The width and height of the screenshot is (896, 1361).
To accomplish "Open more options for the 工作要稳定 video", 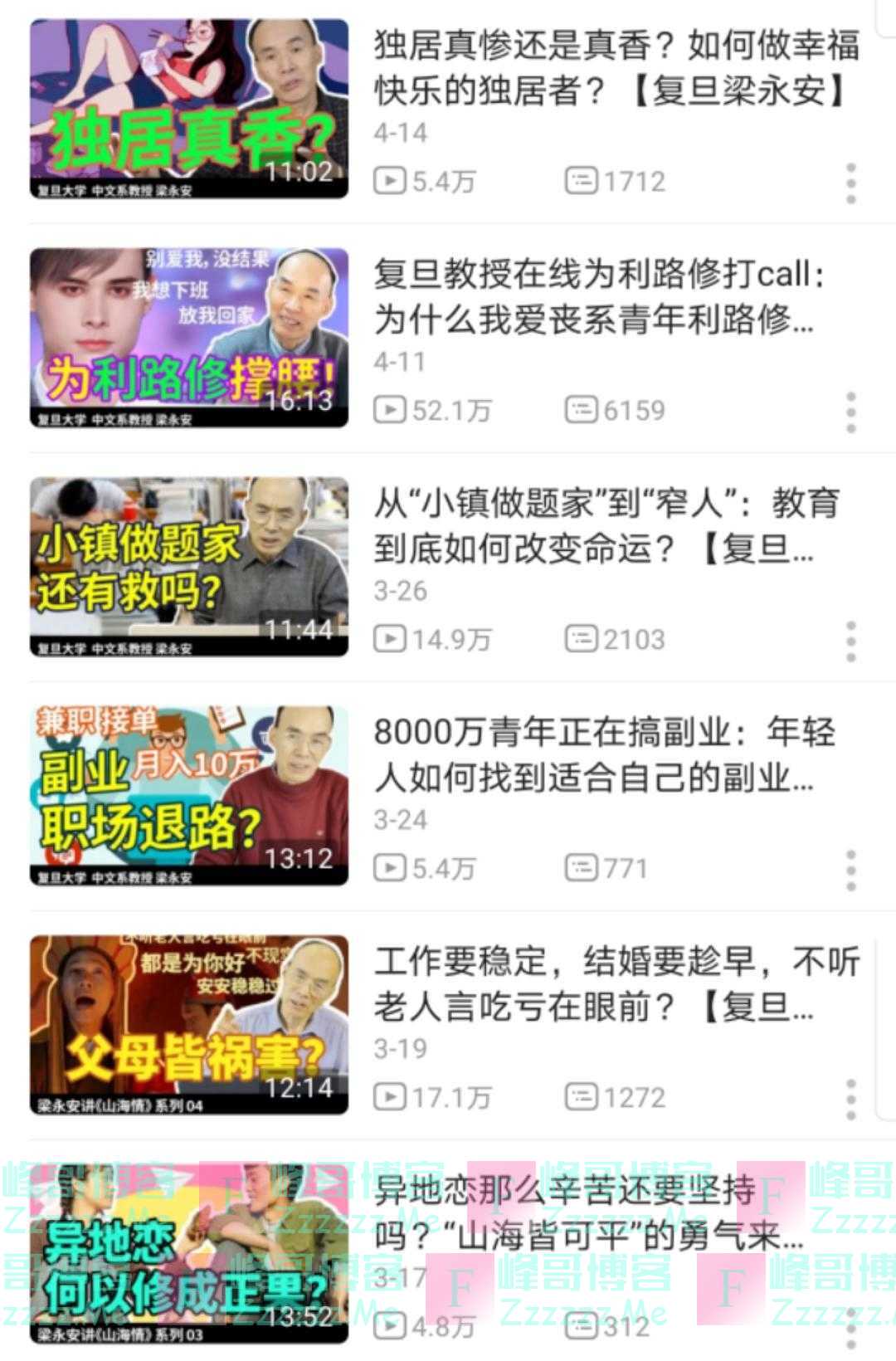I will pos(850,1100).
